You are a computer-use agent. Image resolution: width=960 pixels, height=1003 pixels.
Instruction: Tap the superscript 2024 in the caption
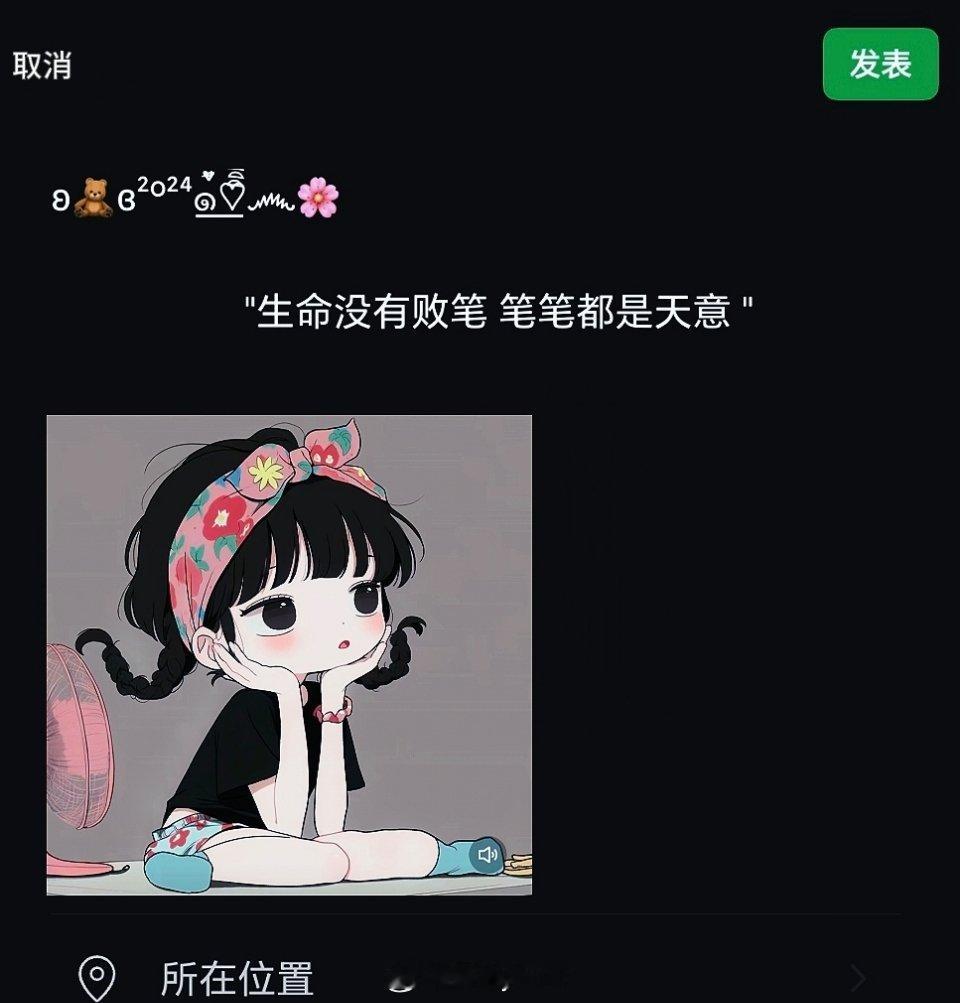coord(163,186)
